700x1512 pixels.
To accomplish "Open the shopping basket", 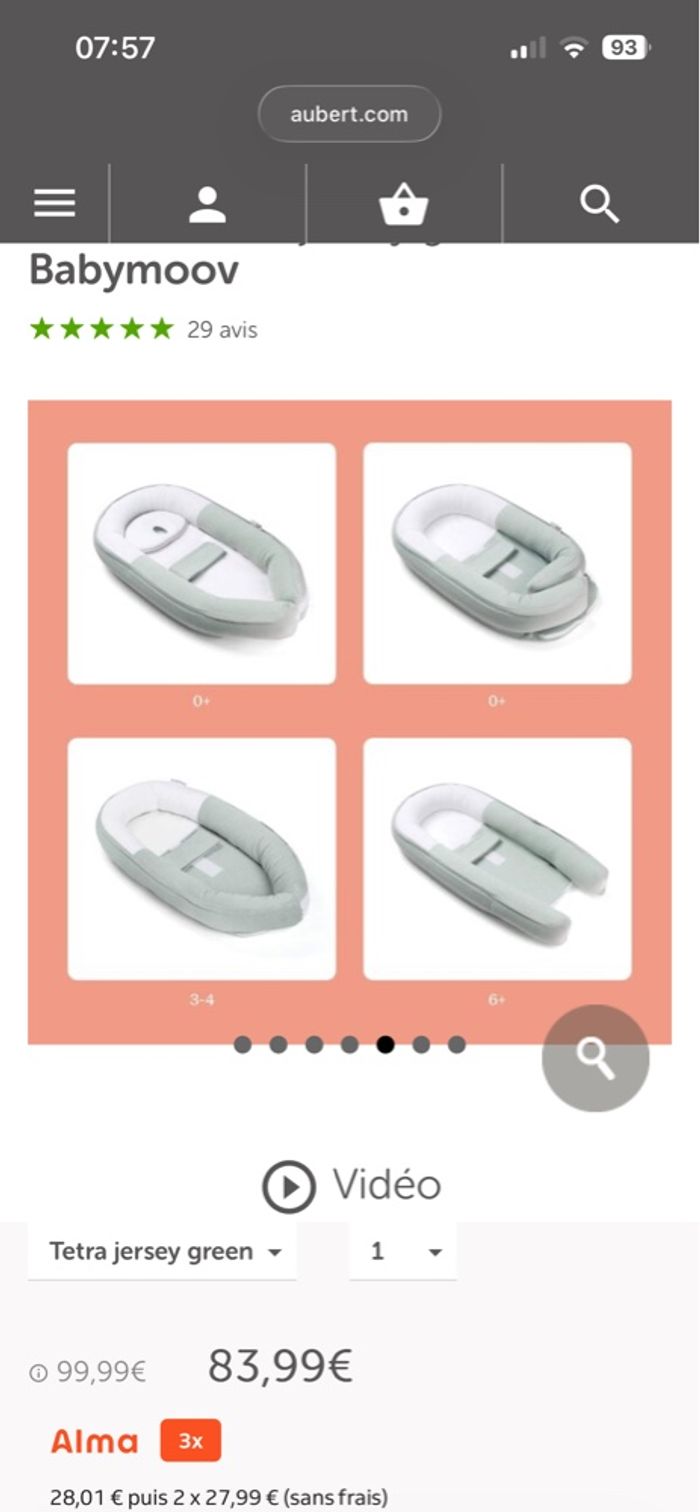I will coord(404,204).
